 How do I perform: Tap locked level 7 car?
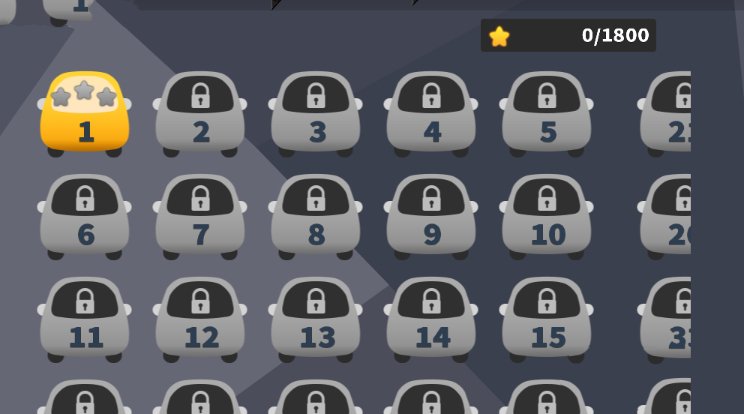coord(200,217)
